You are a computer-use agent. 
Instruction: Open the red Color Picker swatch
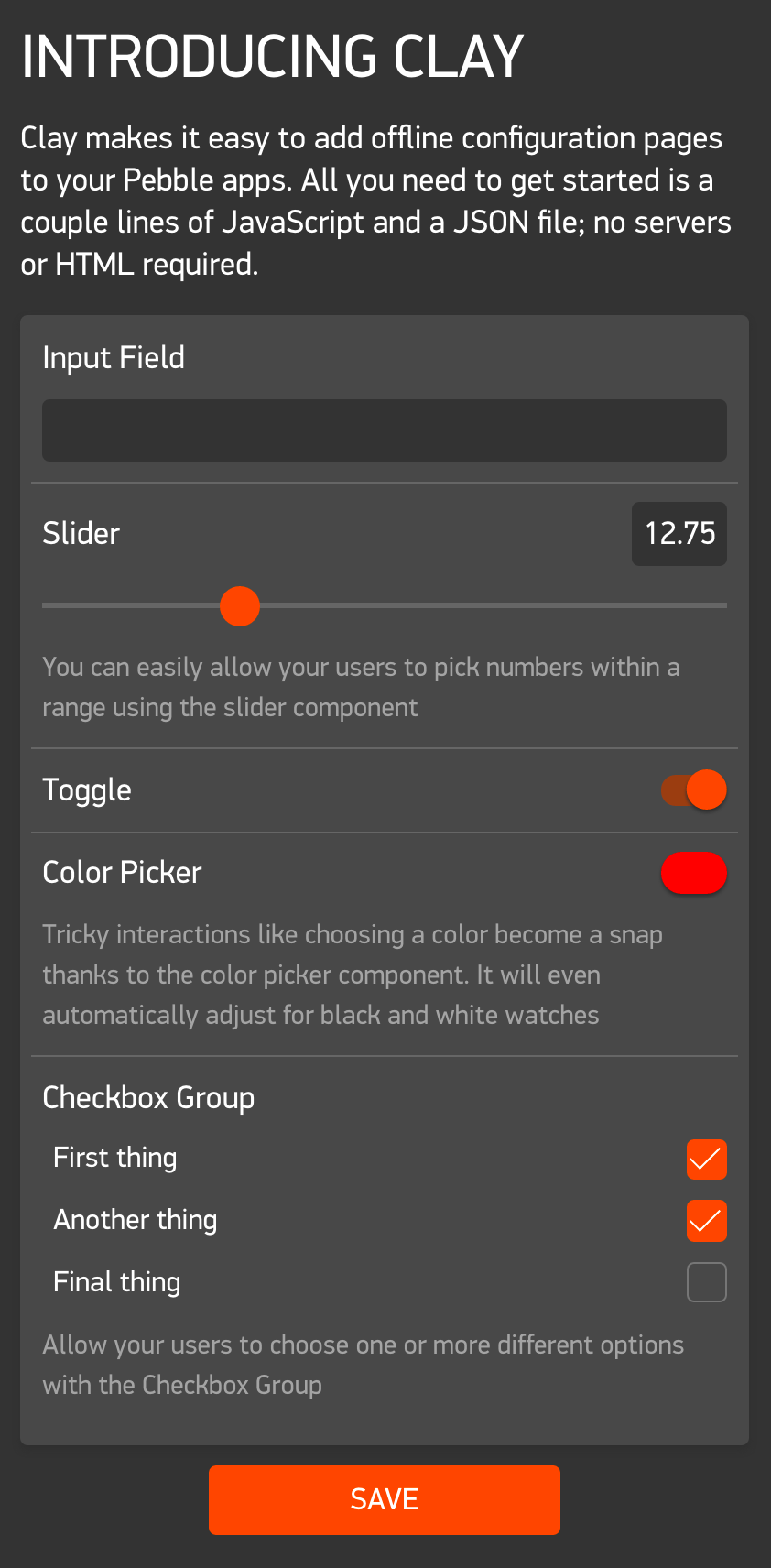click(x=694, y=873)
